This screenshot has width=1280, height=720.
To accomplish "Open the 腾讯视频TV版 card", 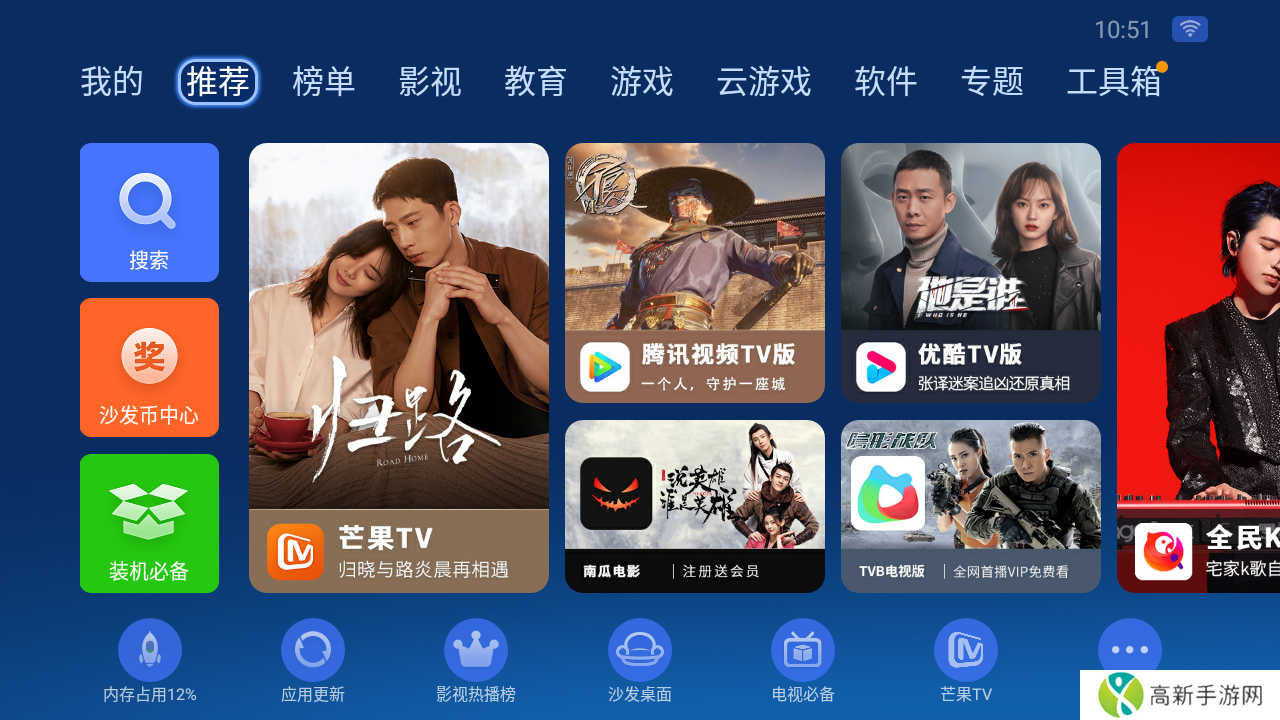I will pos(695,272).
